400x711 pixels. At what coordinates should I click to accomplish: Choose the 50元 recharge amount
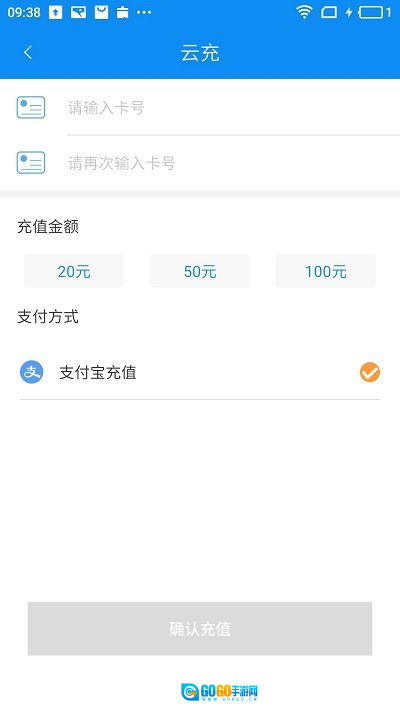tap(200, 271)
